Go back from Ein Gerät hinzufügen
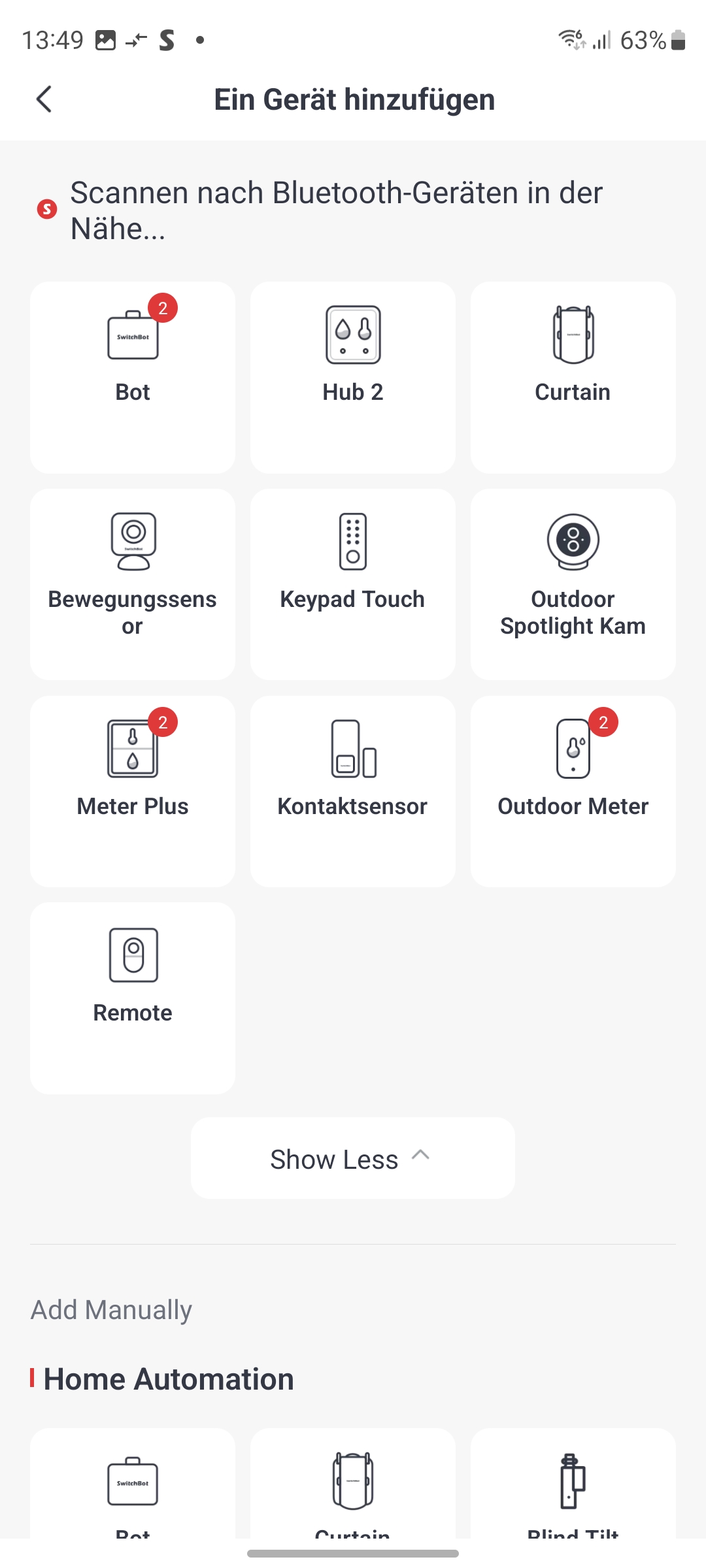Viewport: 706px width, 1568px height. point(44,100)
